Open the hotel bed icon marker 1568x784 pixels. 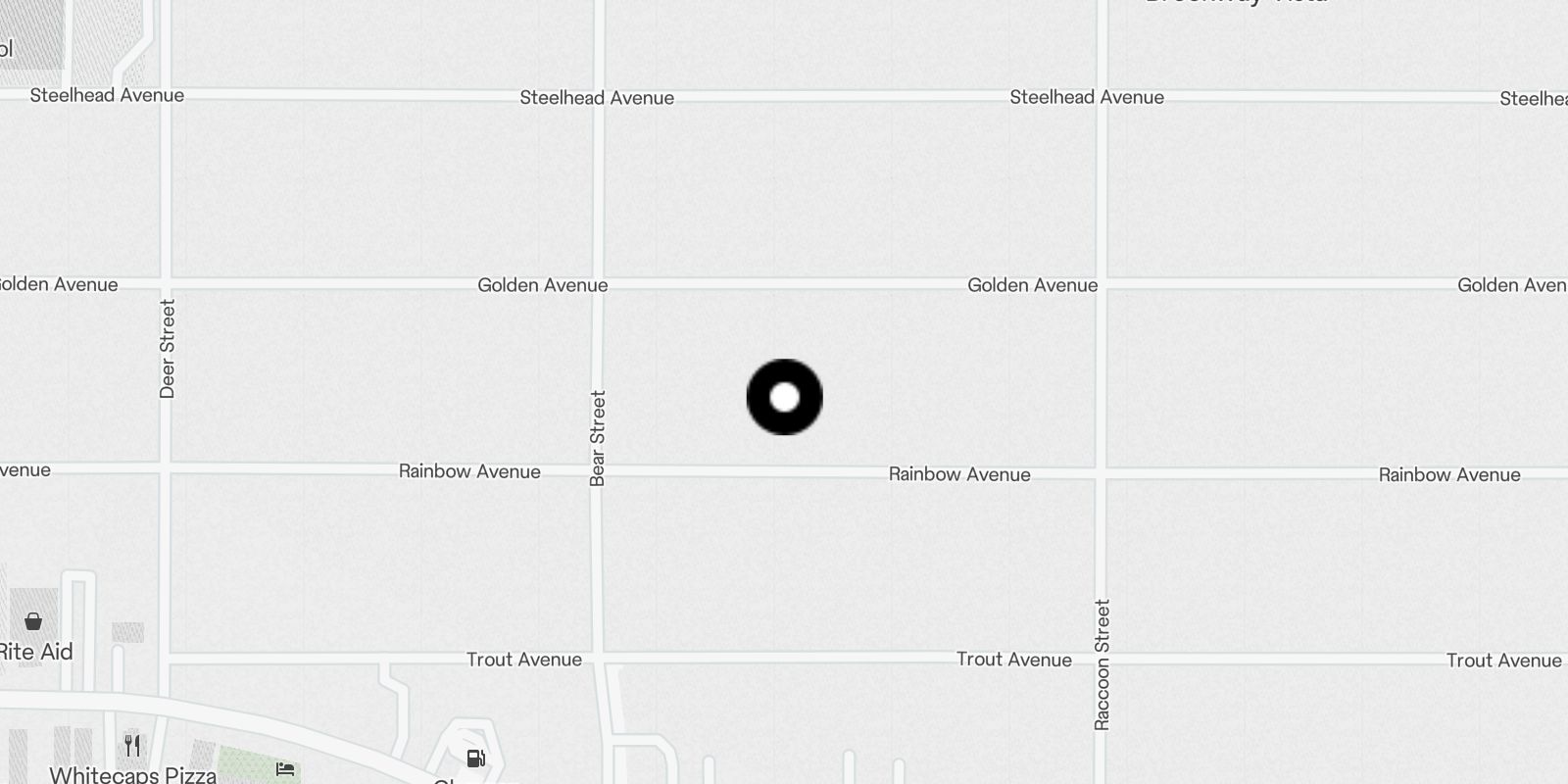tap(285, 769)
